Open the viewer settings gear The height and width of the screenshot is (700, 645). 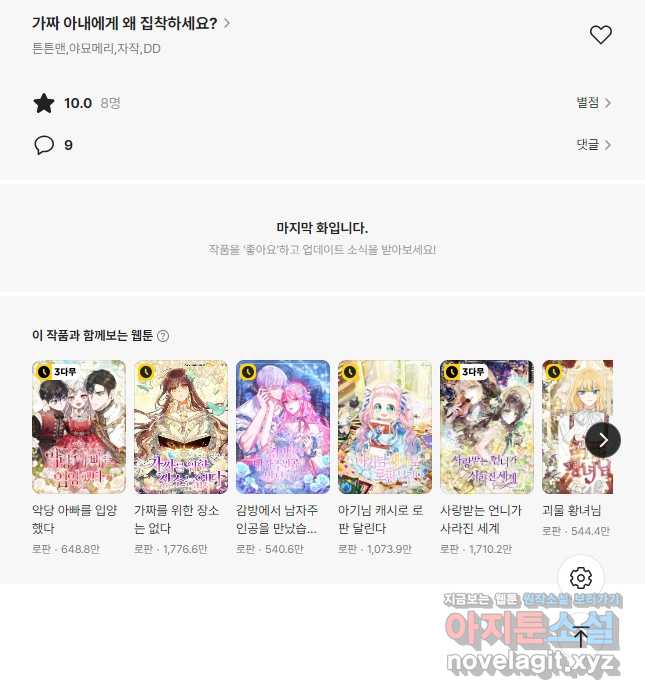581,578
